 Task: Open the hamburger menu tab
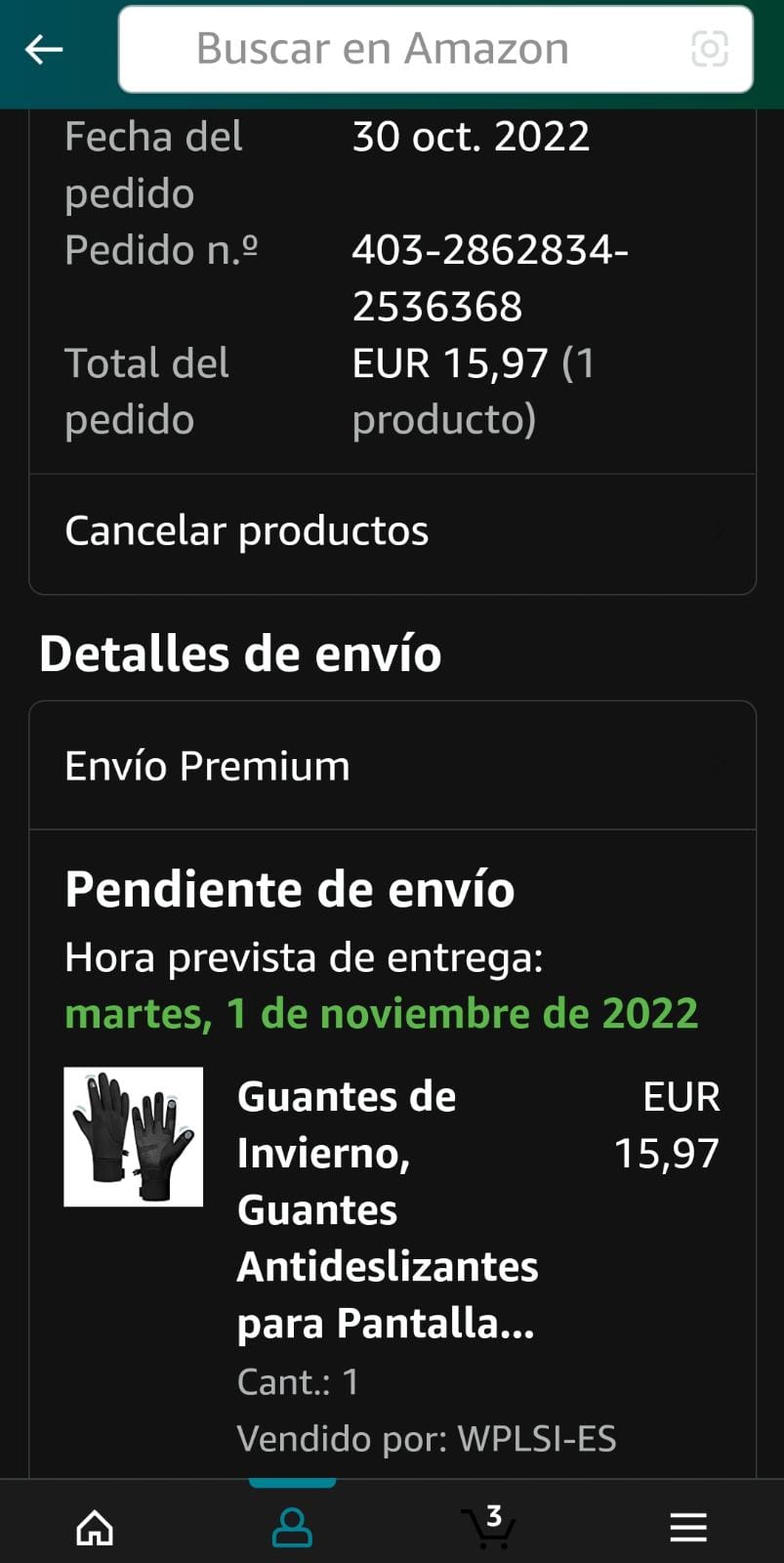688,1528
